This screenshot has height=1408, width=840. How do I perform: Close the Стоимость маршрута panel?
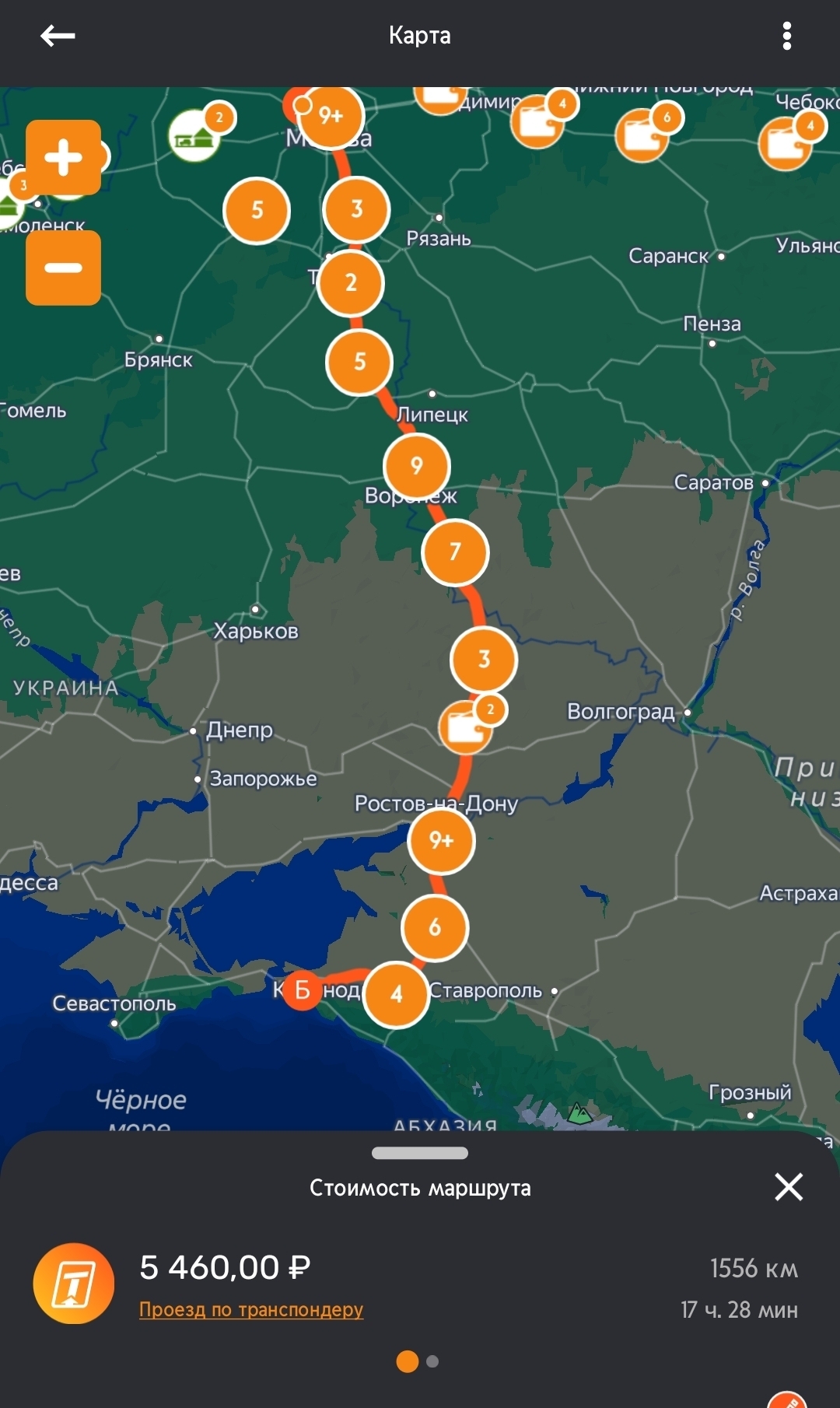(788, 1187)
